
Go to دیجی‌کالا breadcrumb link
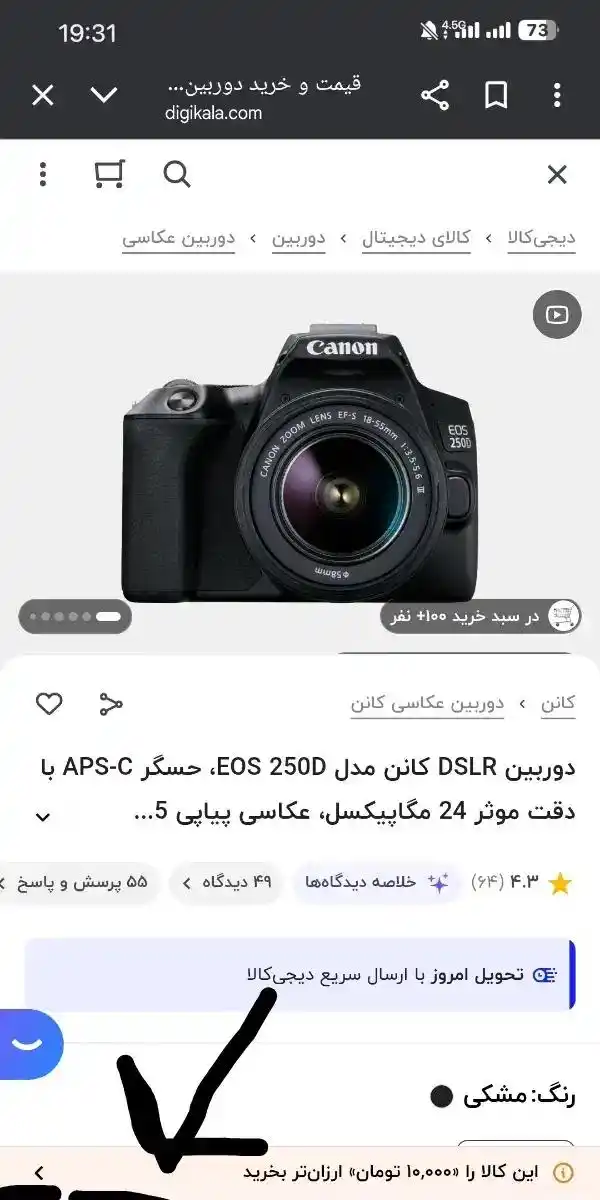coord(541,238)
